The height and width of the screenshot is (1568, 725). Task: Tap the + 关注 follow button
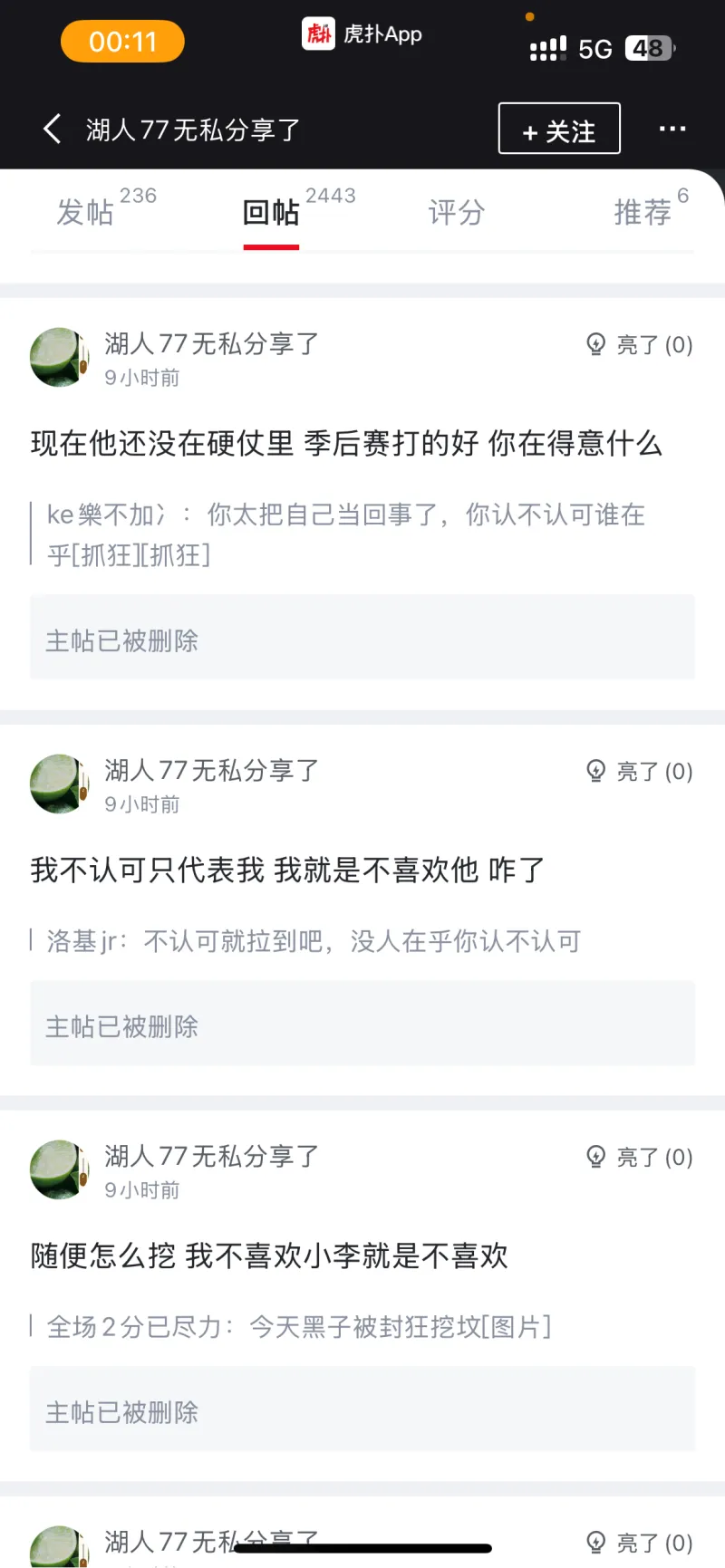pos(559,130)
